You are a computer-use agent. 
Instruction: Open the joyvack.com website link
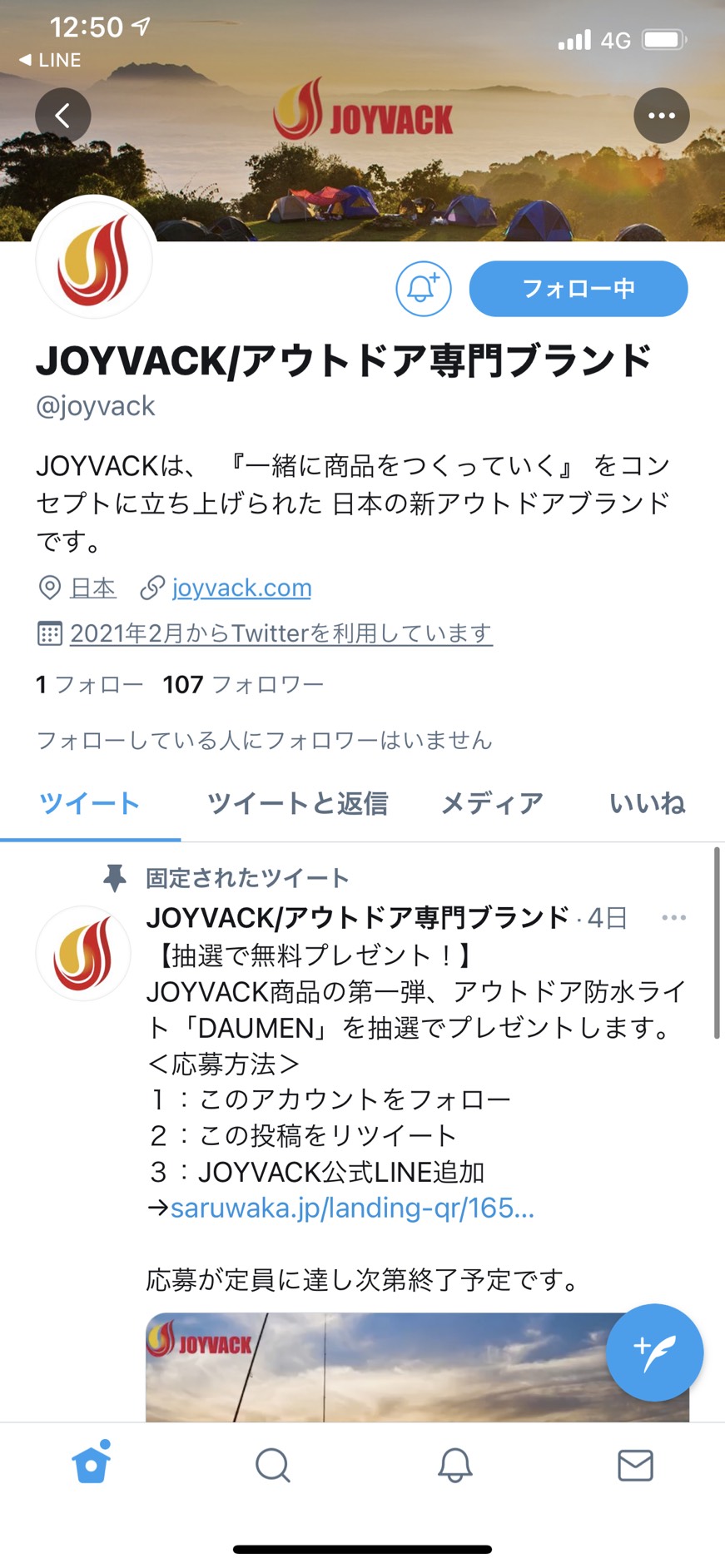click(241, 588)
